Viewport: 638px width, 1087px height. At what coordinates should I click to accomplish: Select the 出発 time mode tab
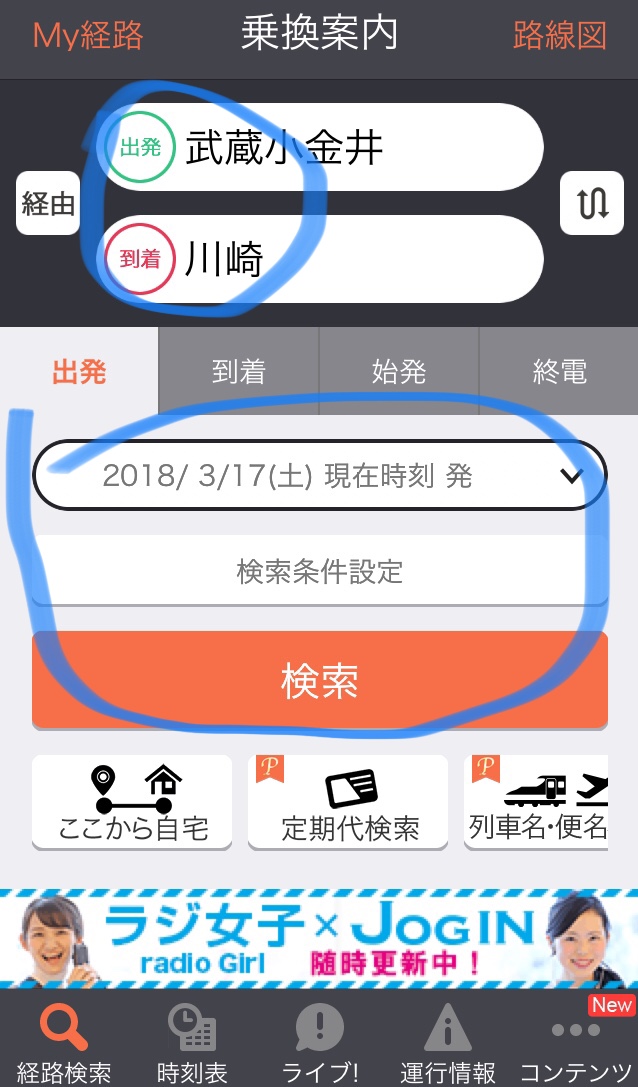click(x=79, y=372)
